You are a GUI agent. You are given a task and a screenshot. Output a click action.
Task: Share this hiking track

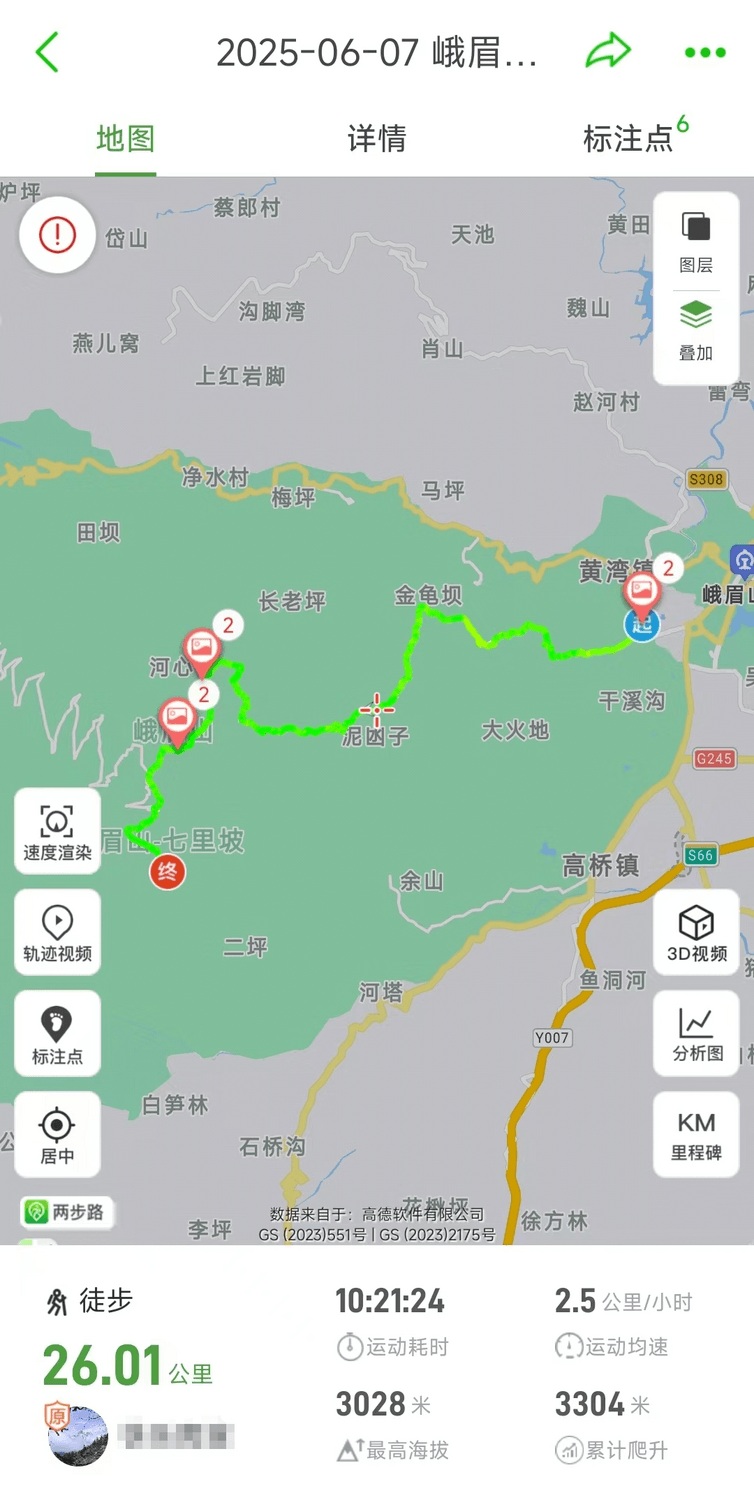(x=607, y=51)
